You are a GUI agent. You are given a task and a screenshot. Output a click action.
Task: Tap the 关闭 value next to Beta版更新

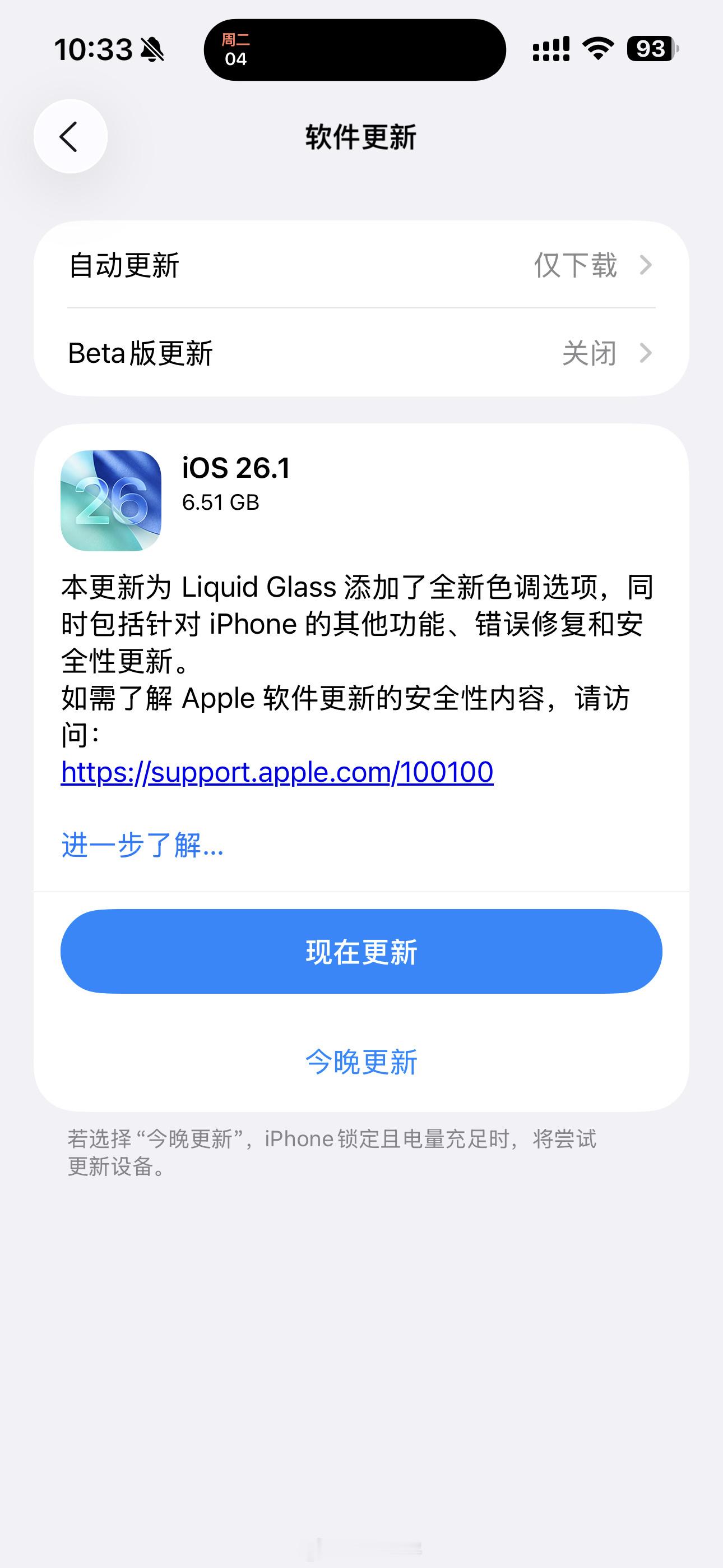[588, 353]
